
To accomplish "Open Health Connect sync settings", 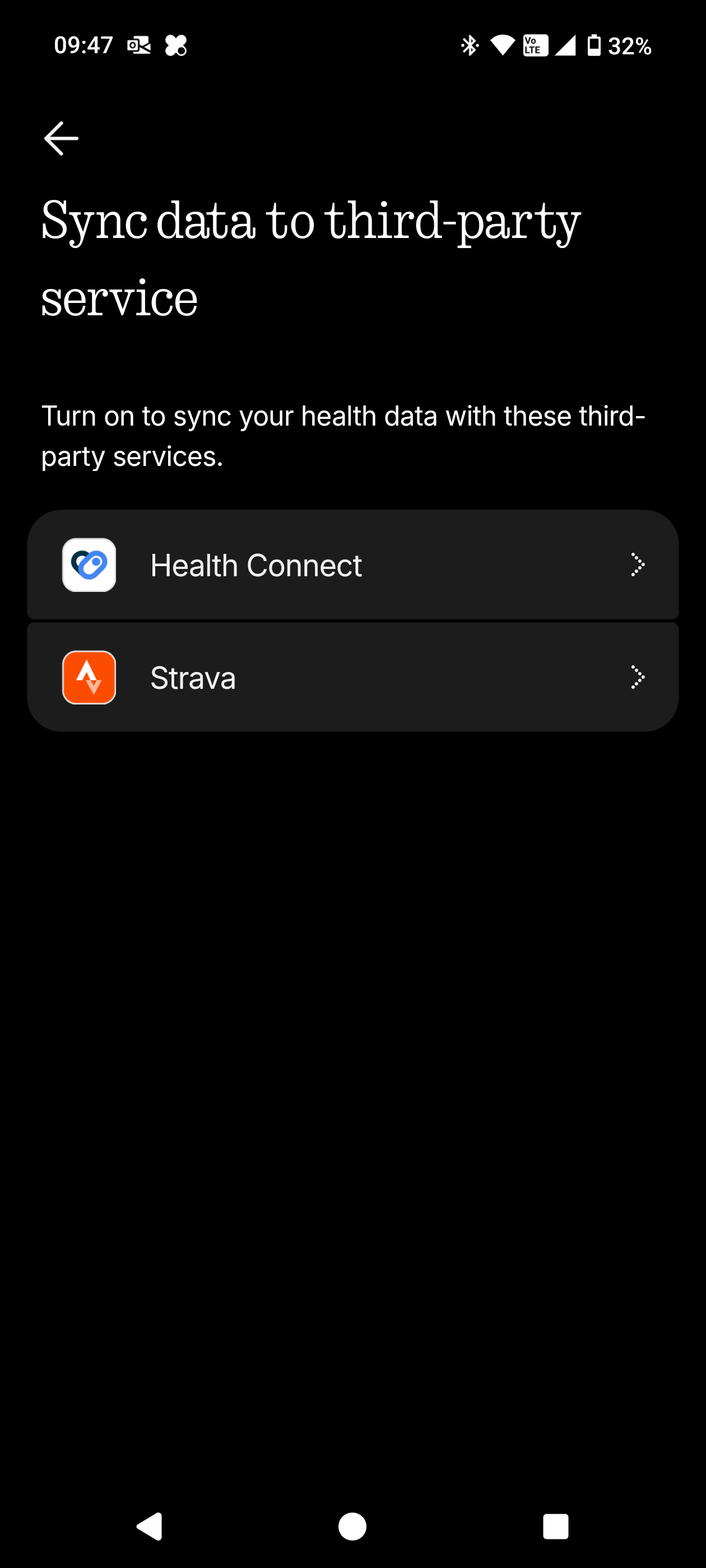I will [352, 565].
